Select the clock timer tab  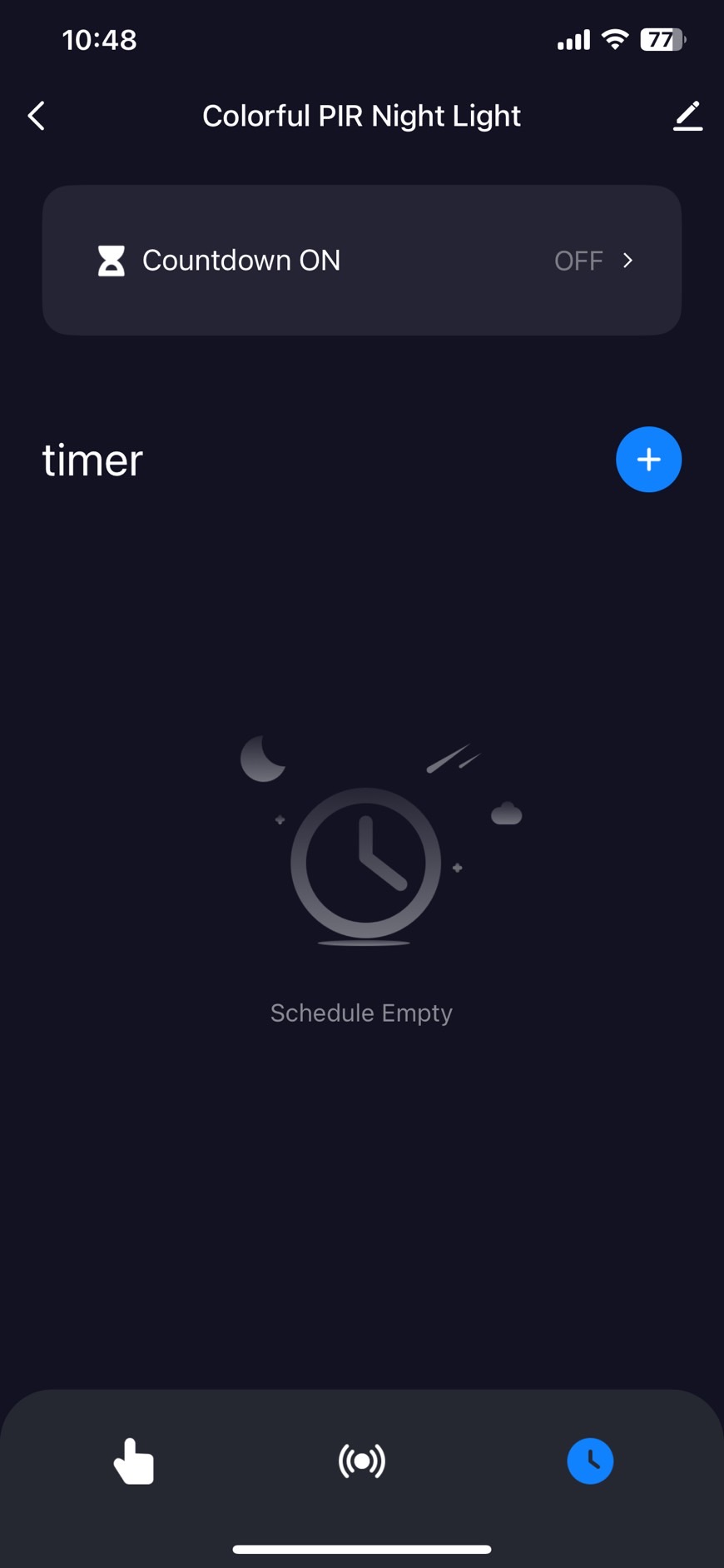point(590,1461)
